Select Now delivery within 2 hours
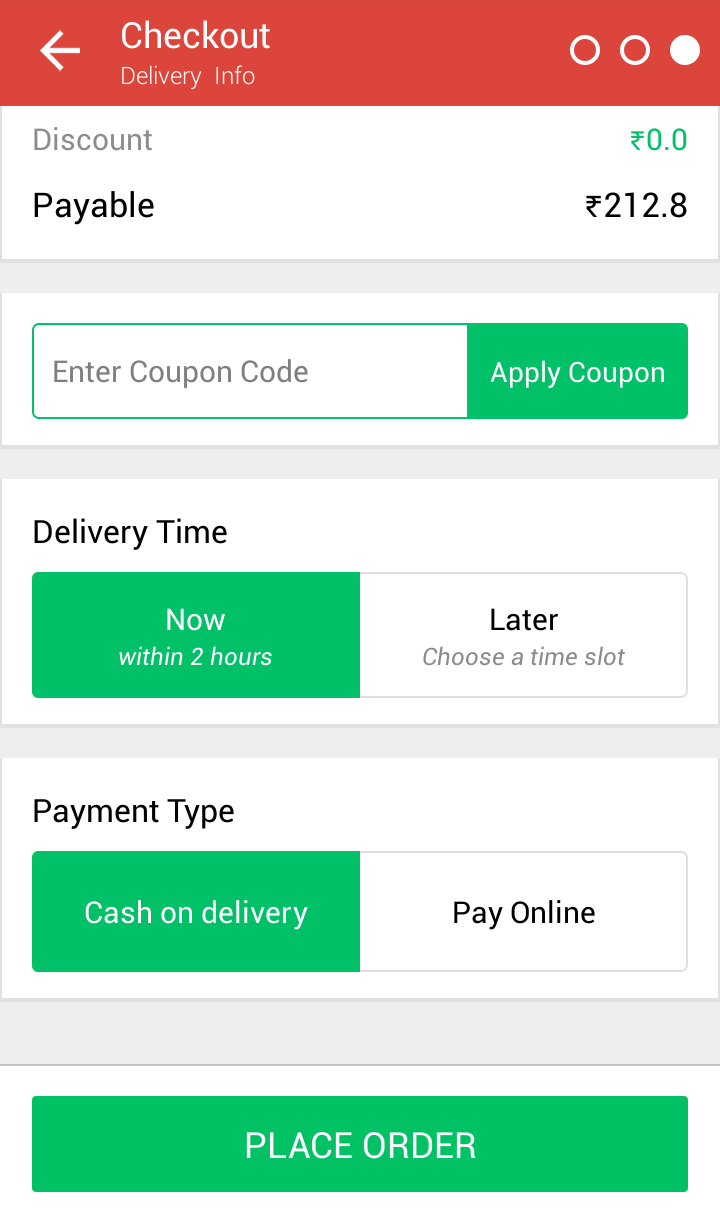Image resolution: width=720 pixels, height=1224 pixels. click(x=196, y=635)
